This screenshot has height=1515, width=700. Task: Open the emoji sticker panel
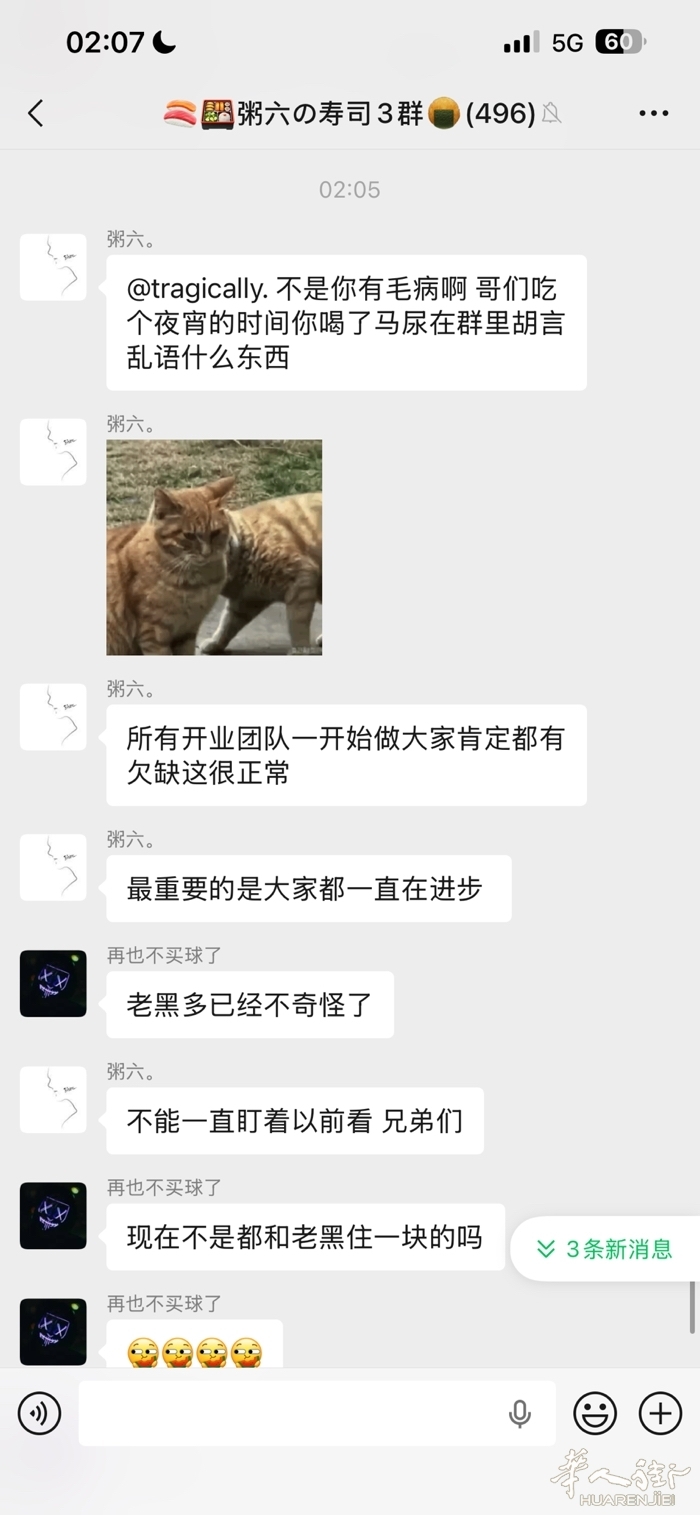click(594, 1413)
